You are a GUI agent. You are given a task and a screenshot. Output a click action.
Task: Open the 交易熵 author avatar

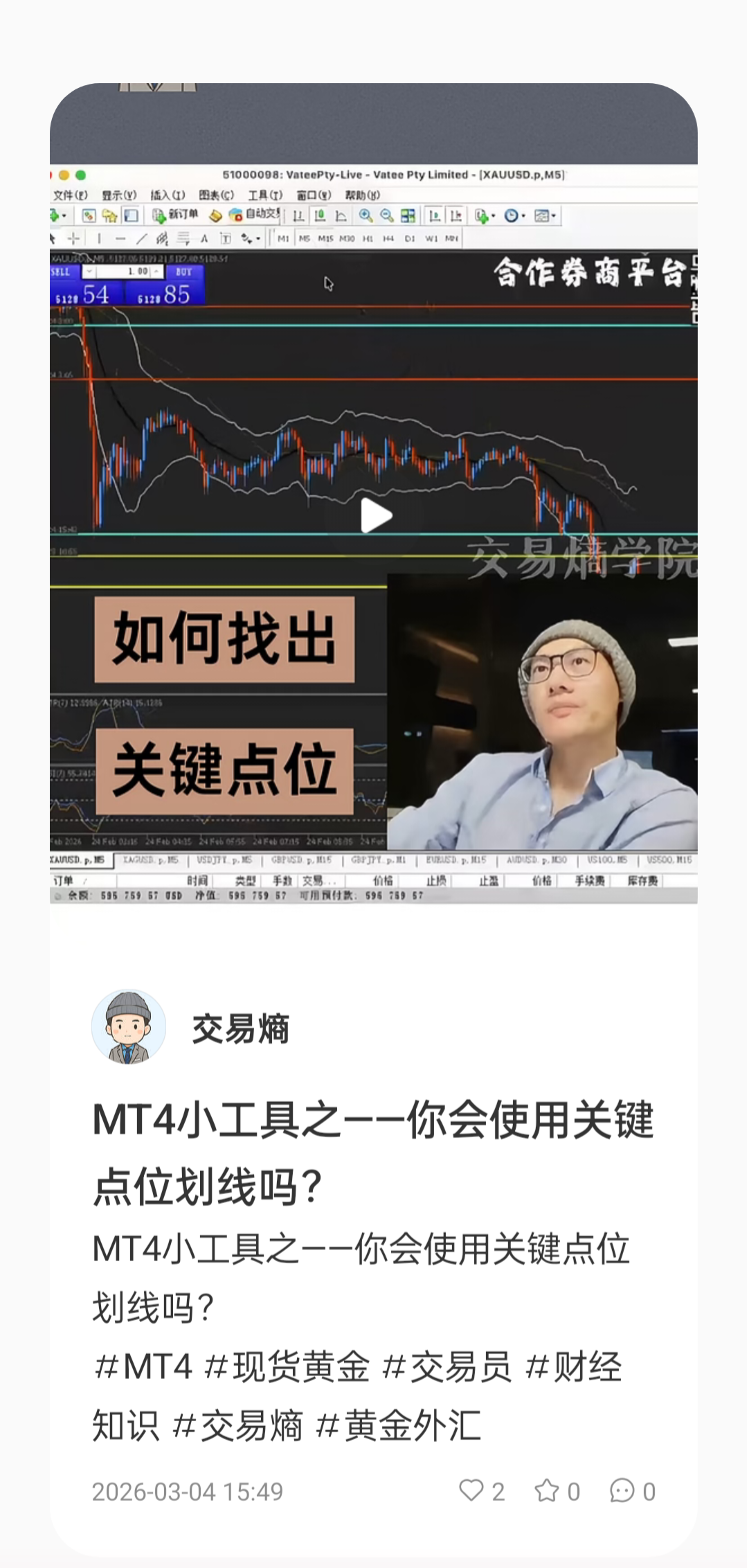(129, 1027)
